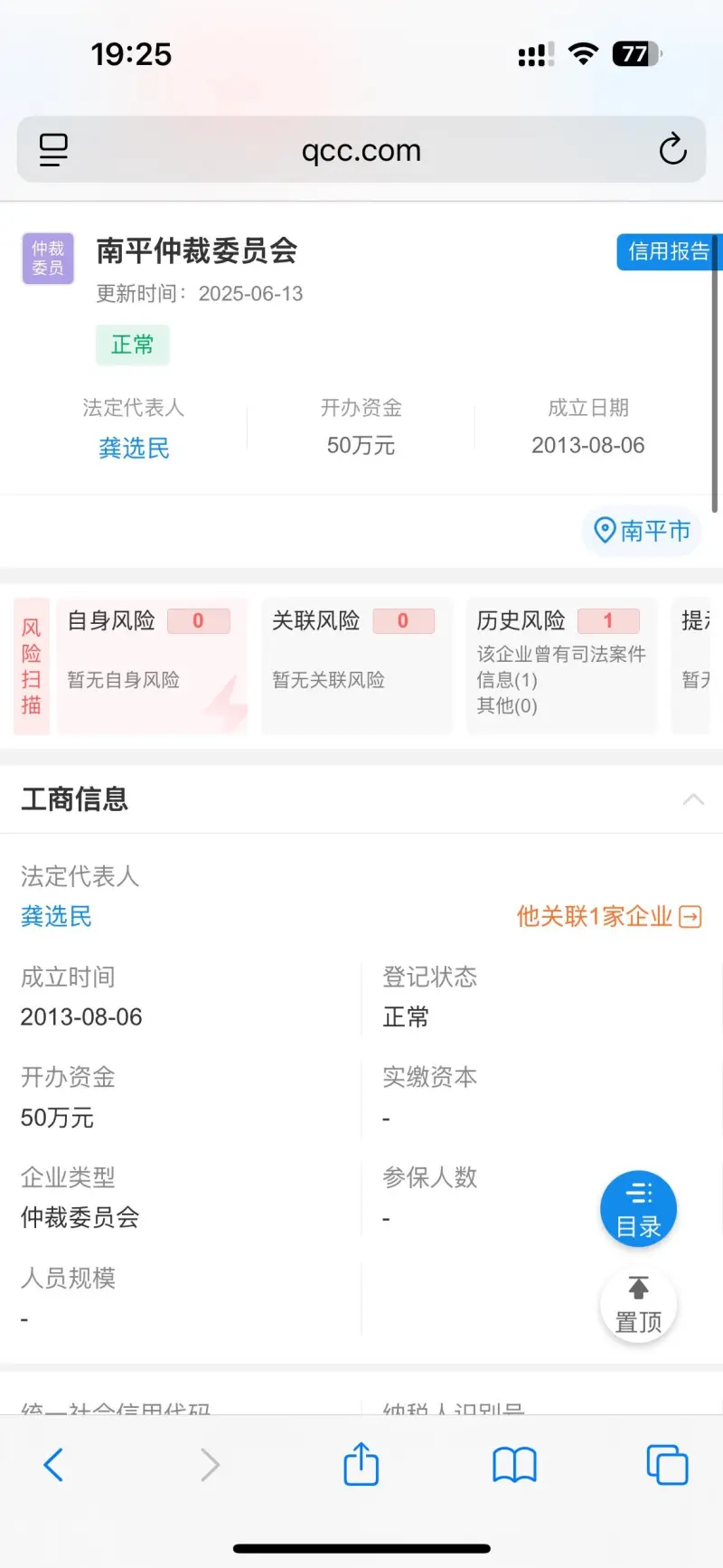
Task: Open the 目录 floating button
Action: pyautogui.click(x=638, y=1209)
